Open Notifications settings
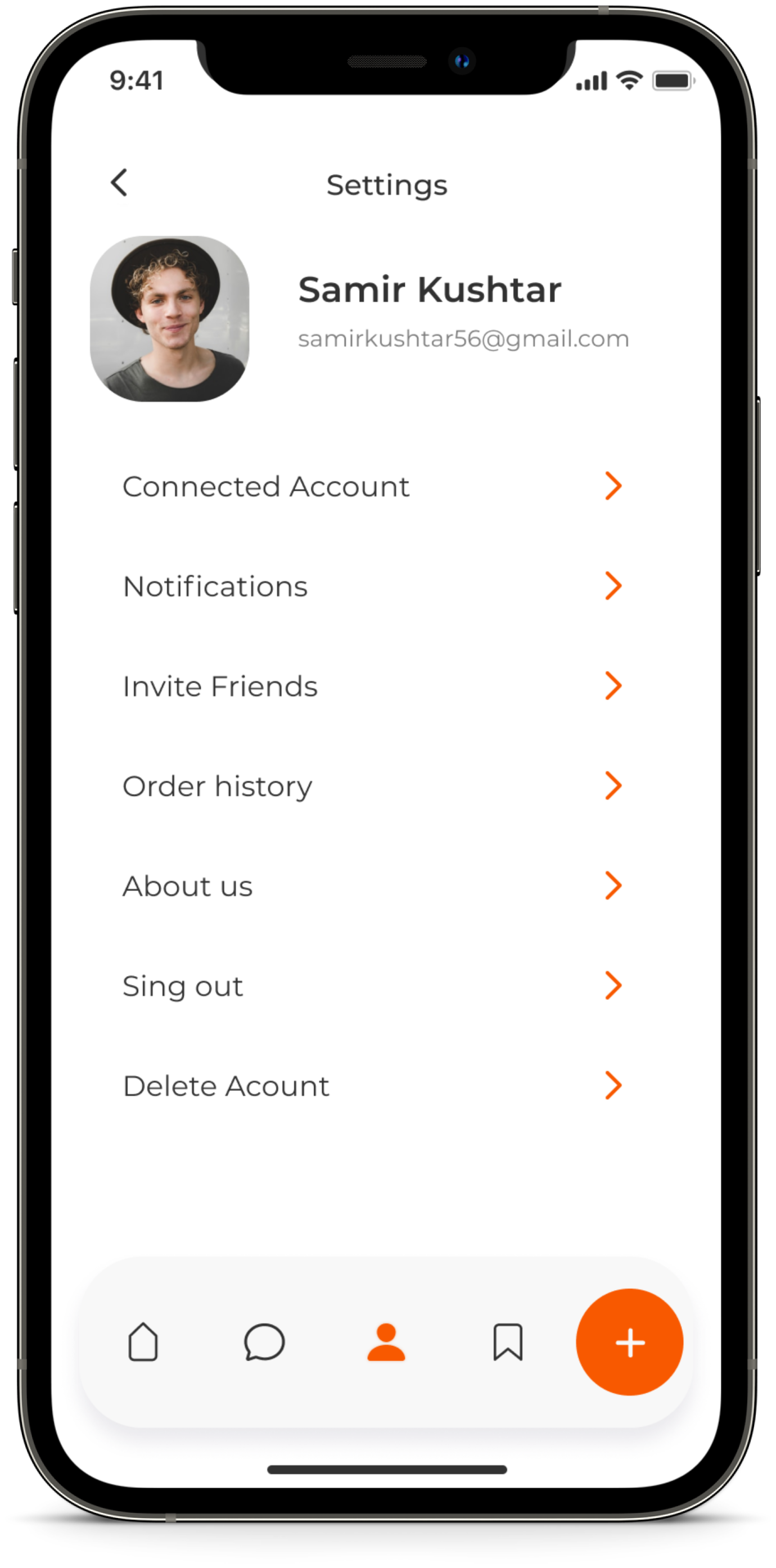This screenshot has height=1568, width=776. 371,587
